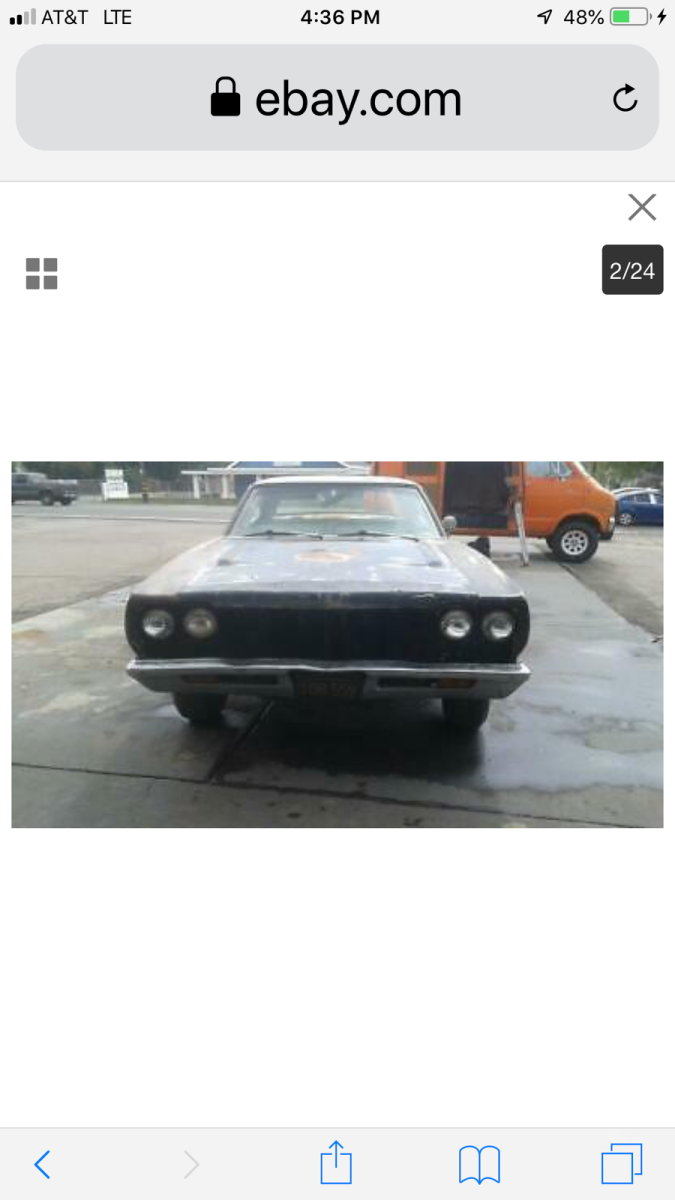Screen dimensions: 675x1200
Task: Reload the eBay page
Action: pos(625,98)
